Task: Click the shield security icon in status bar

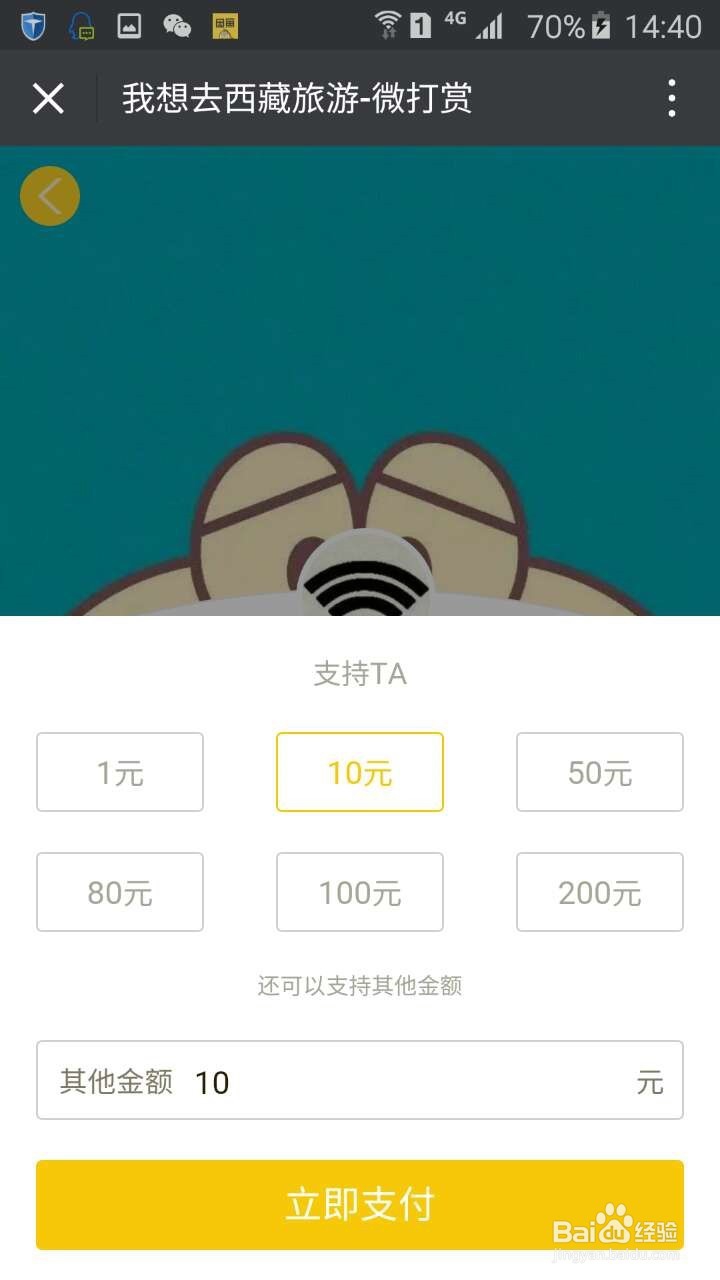Action: click(x=33, y=23)
